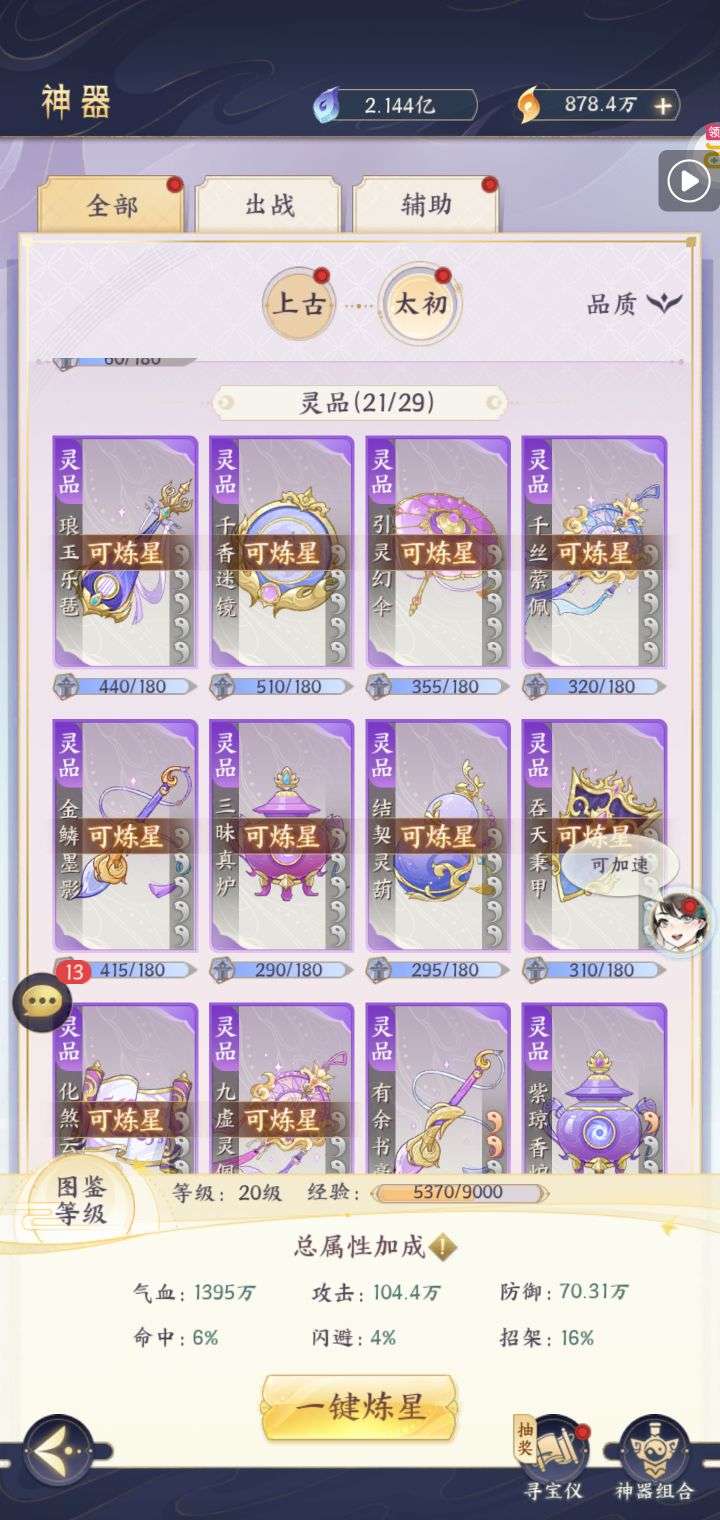Add more currency with plus button
This screenshot has width=720, height=1520.
[x=662, y=105]
